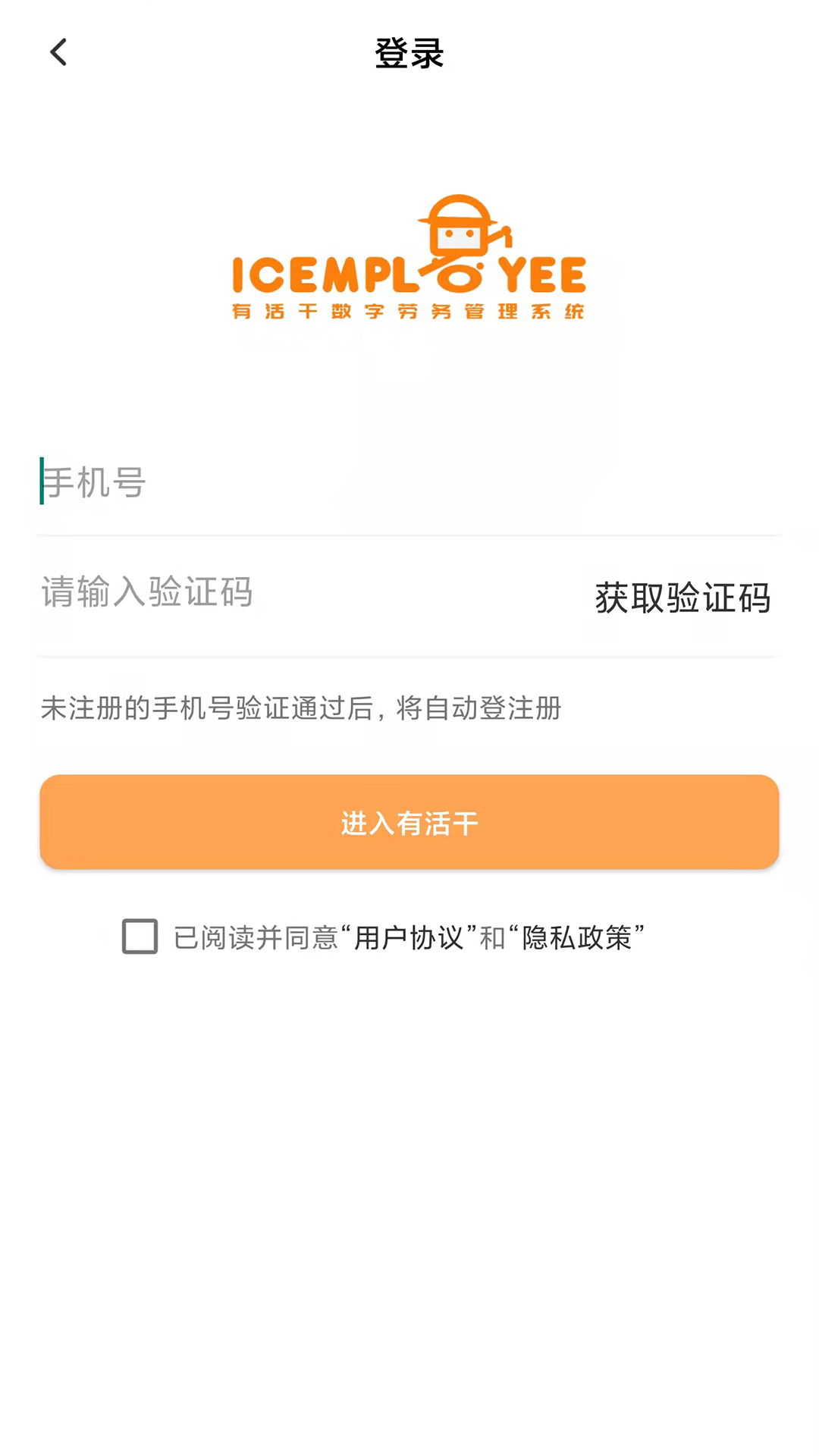Click 获取验证码 to request a code
Image resolution: width=819 pixels, height=1456 pixels.
pyautogui.click(x=683, y=598)
